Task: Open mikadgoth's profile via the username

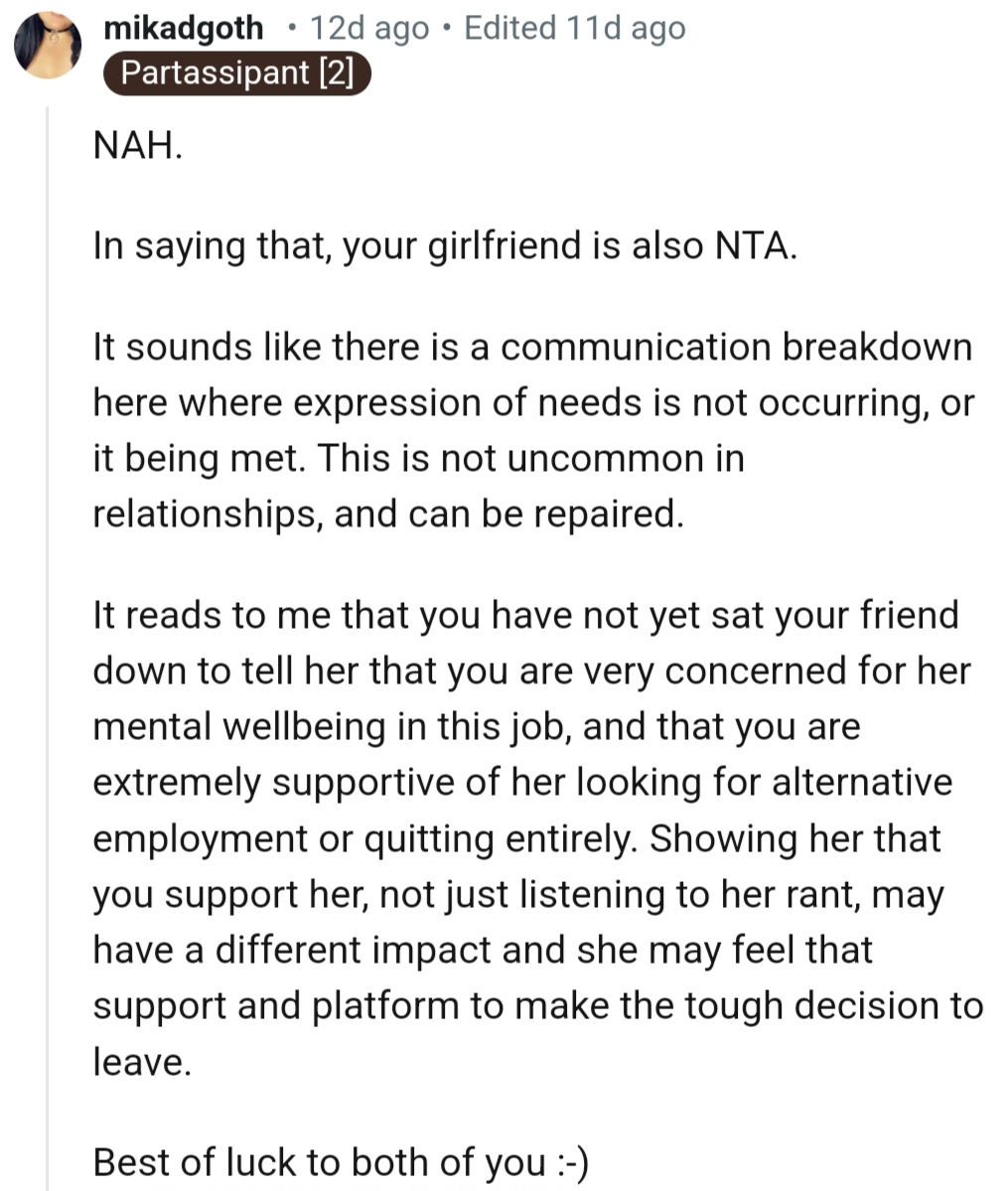Action: tap(184, 28)
